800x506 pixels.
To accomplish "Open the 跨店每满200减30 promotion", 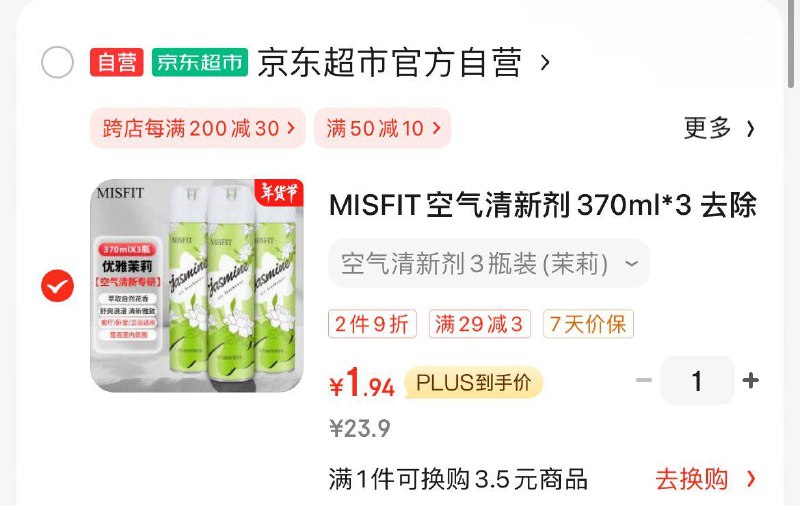I will click(x=198, y=128).
